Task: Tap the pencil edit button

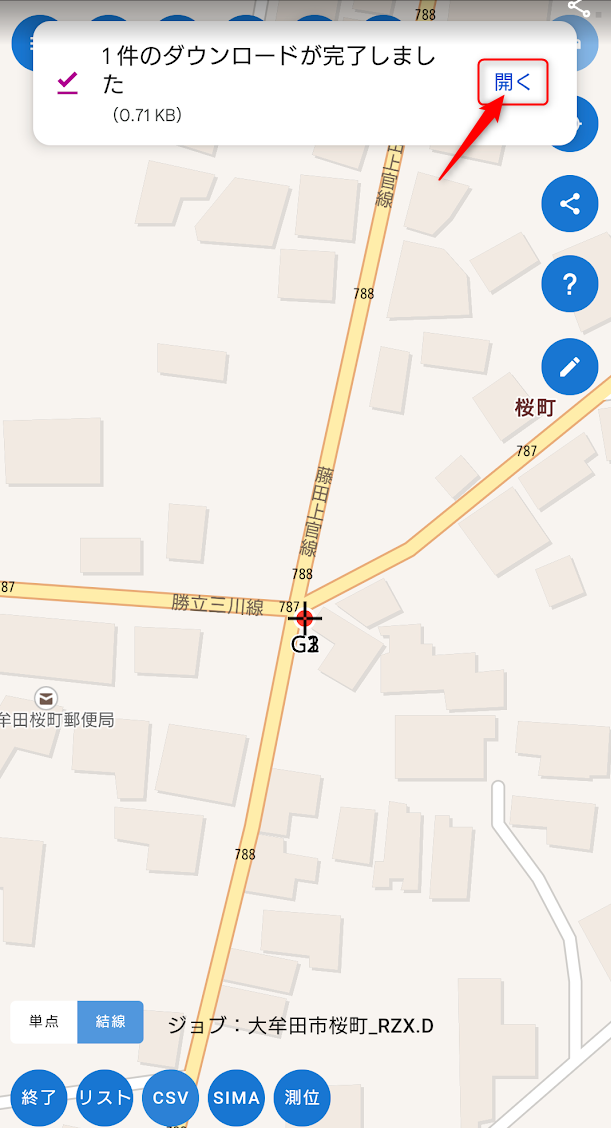Action: pyautogui.click(x=570, y=367)
